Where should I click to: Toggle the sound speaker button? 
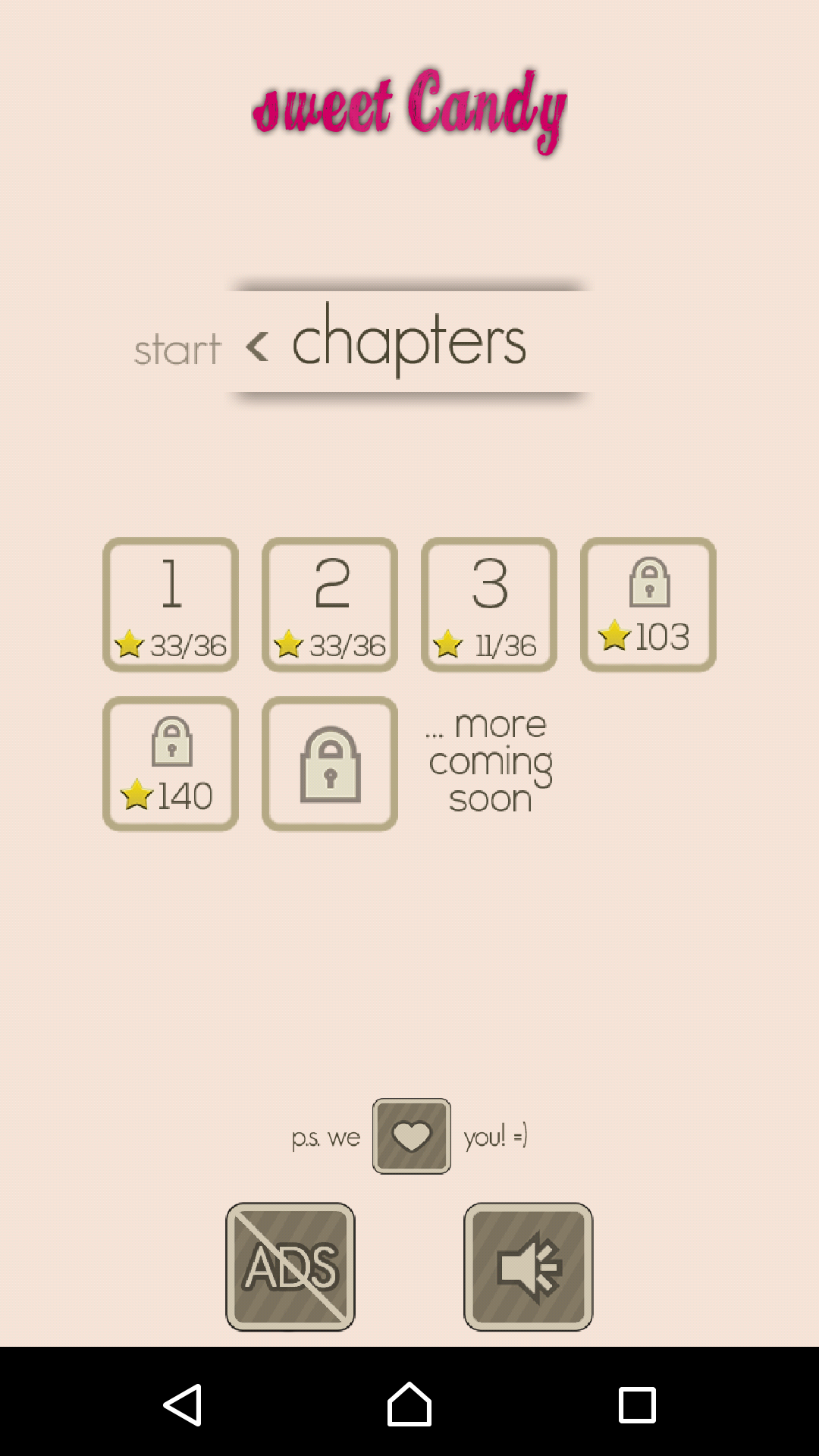click(x=529, y=1266)
